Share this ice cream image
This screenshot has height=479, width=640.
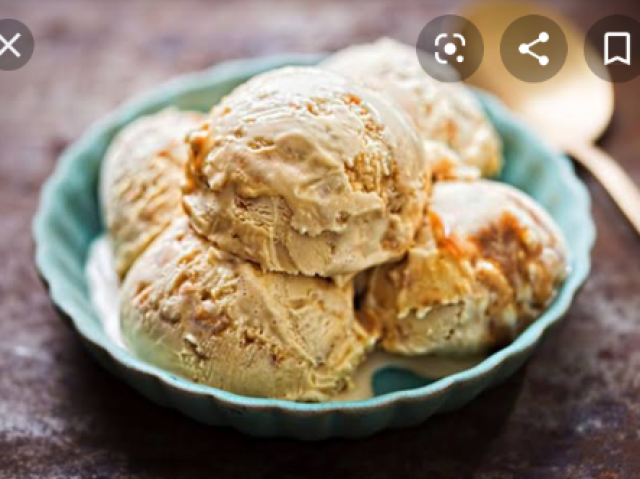pyautogui.click(x=533, y=48)
